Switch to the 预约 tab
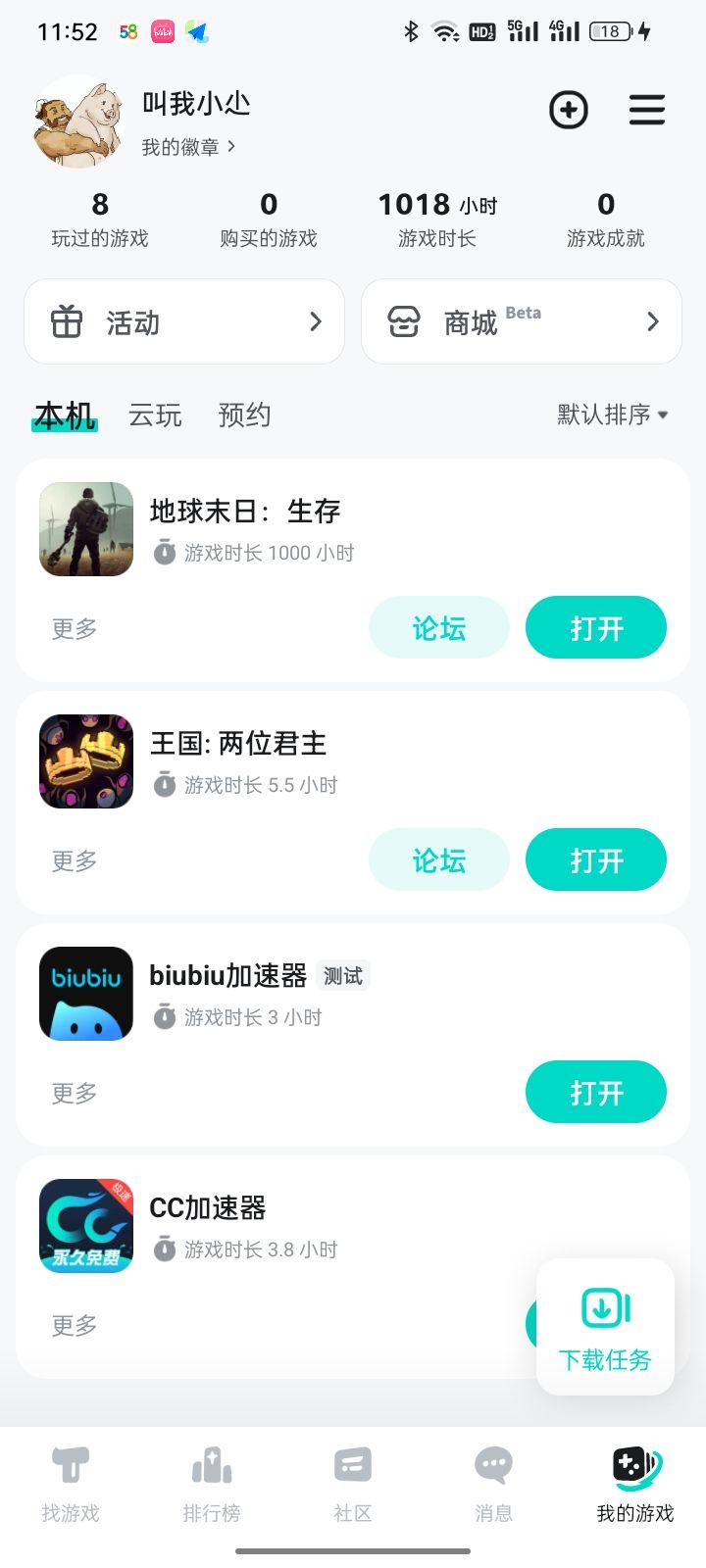706x1568 pixels. 243,415
